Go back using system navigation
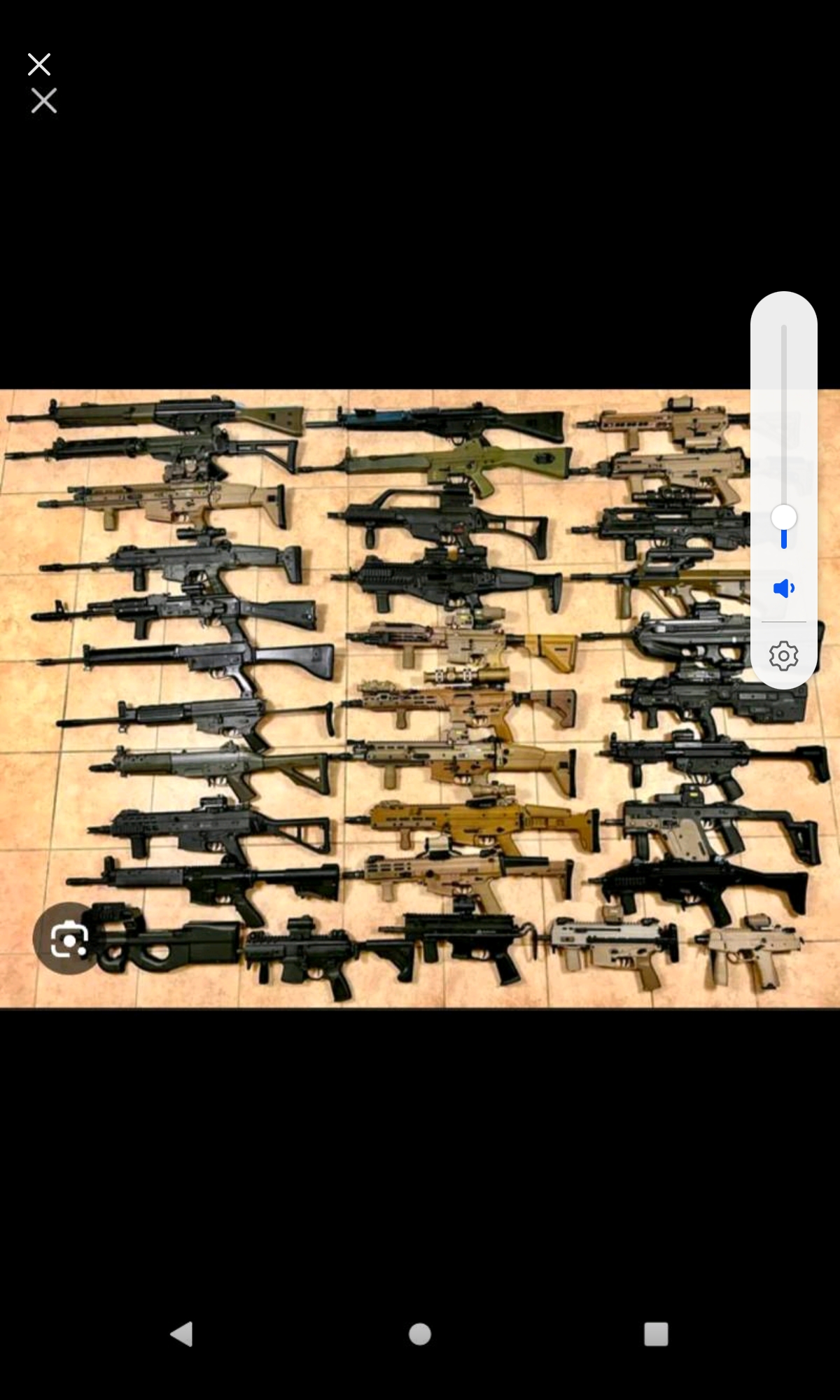 point(182,1334)
